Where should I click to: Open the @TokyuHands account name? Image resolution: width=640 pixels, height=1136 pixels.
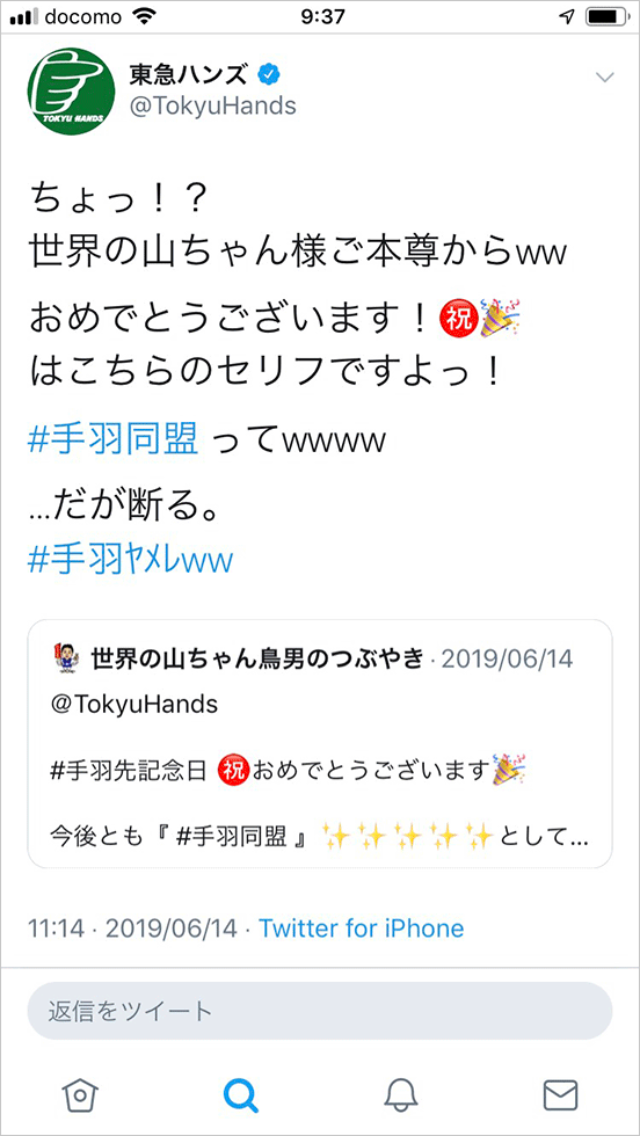pyautogui.click(x=212, y=106)
